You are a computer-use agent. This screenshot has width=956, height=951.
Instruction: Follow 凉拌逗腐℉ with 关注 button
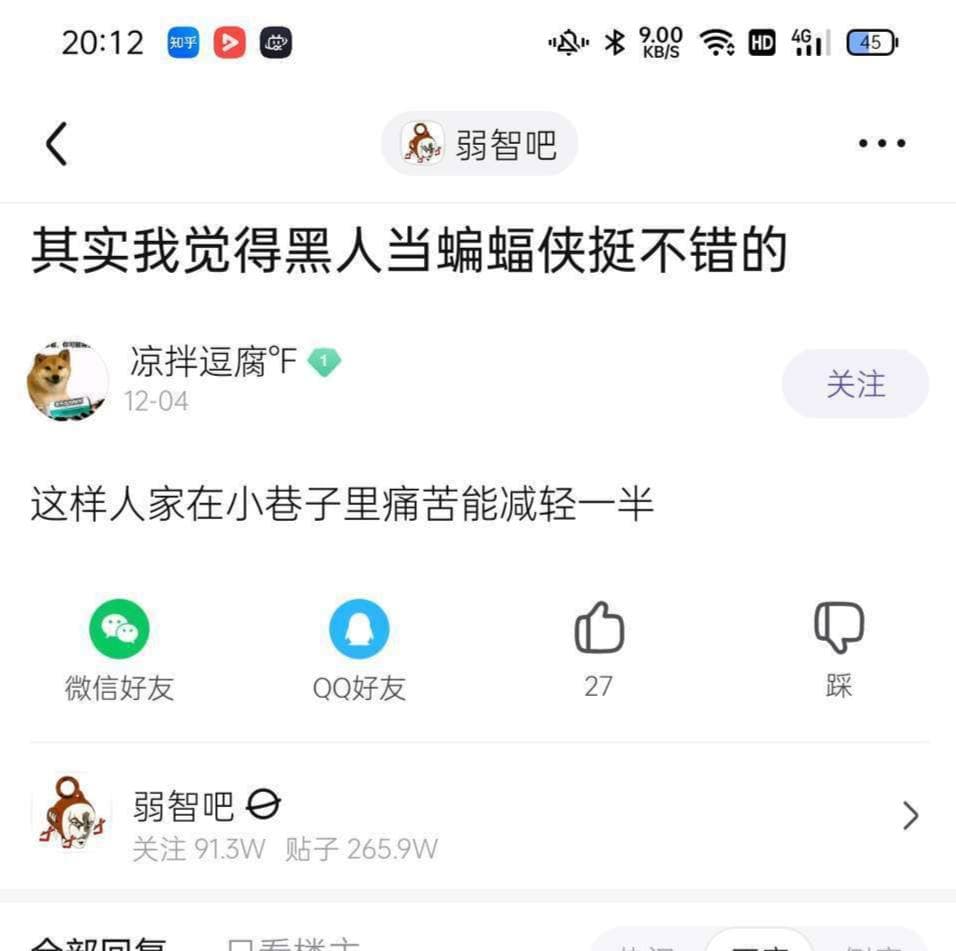coord(855,384)
